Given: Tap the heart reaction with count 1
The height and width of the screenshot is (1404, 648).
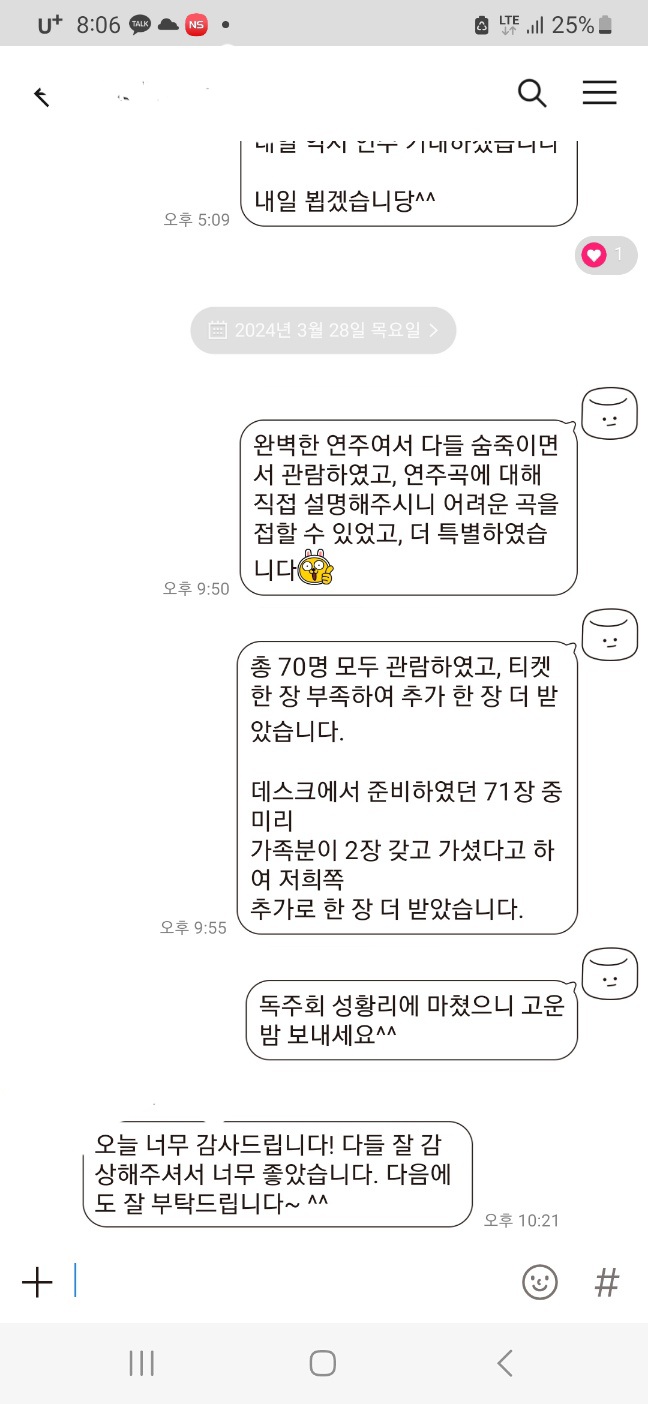Looking at the screenshot, I should point(605,255).
